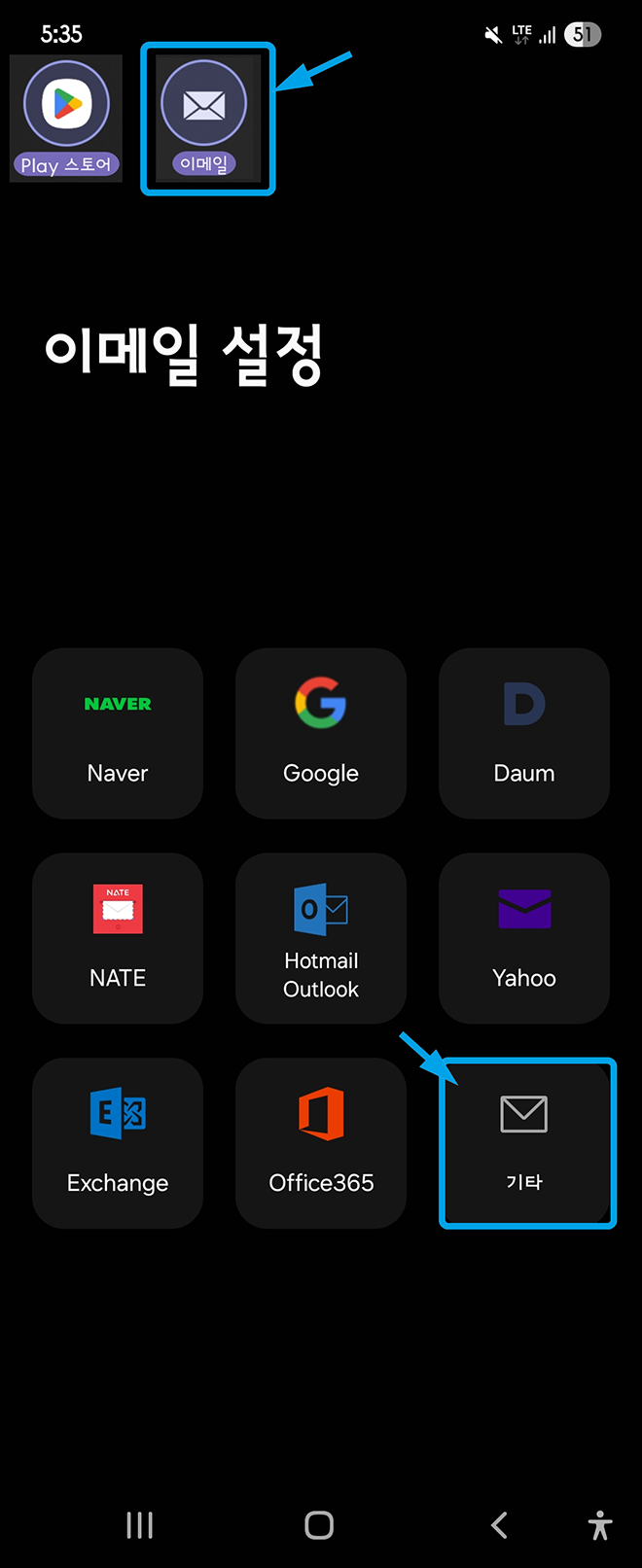Choose Hotmail Outlook option

pos(321,938)
